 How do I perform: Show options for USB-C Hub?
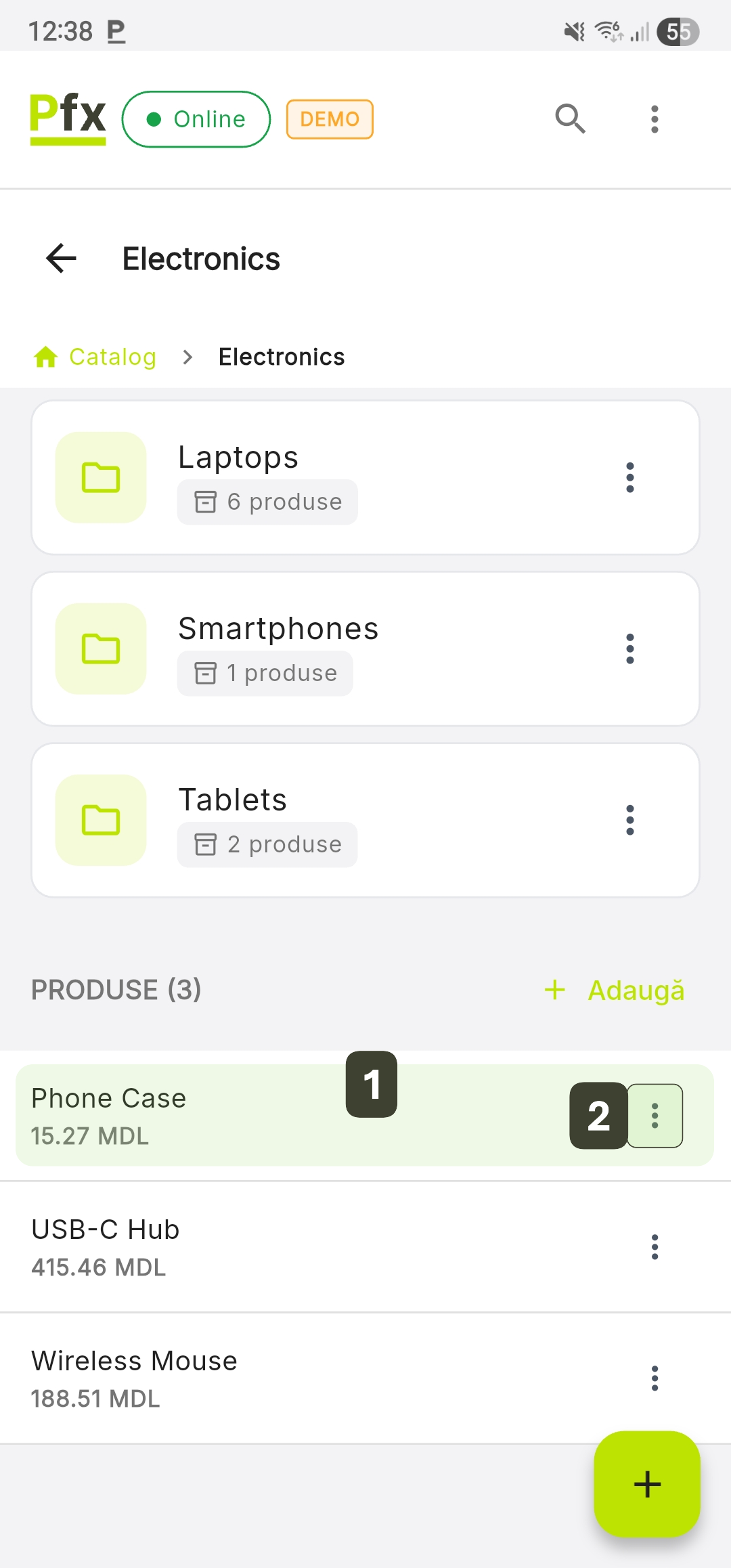point(655,1247)
